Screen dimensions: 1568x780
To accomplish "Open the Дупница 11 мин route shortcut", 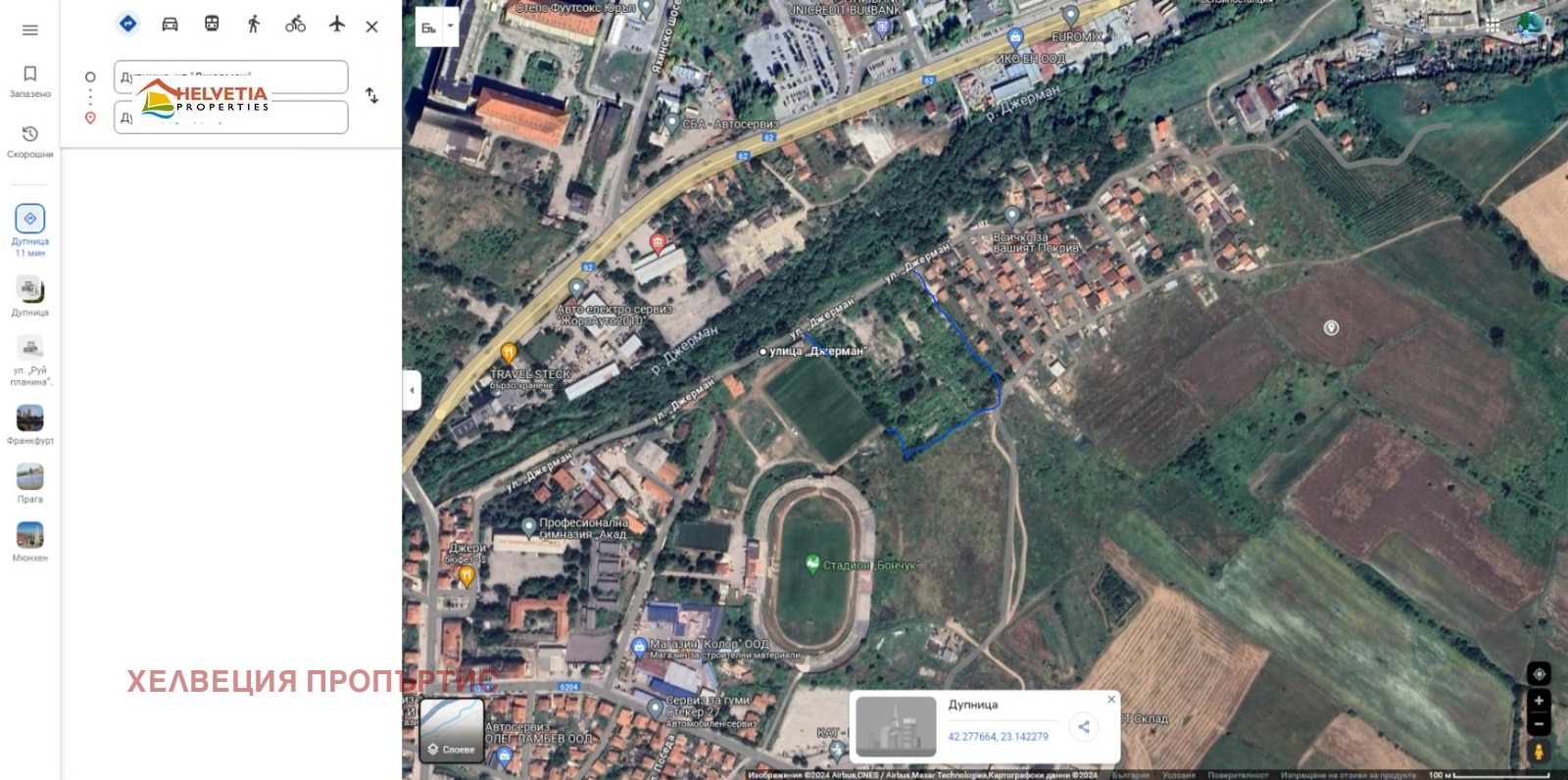I will [x=30, y=229].
